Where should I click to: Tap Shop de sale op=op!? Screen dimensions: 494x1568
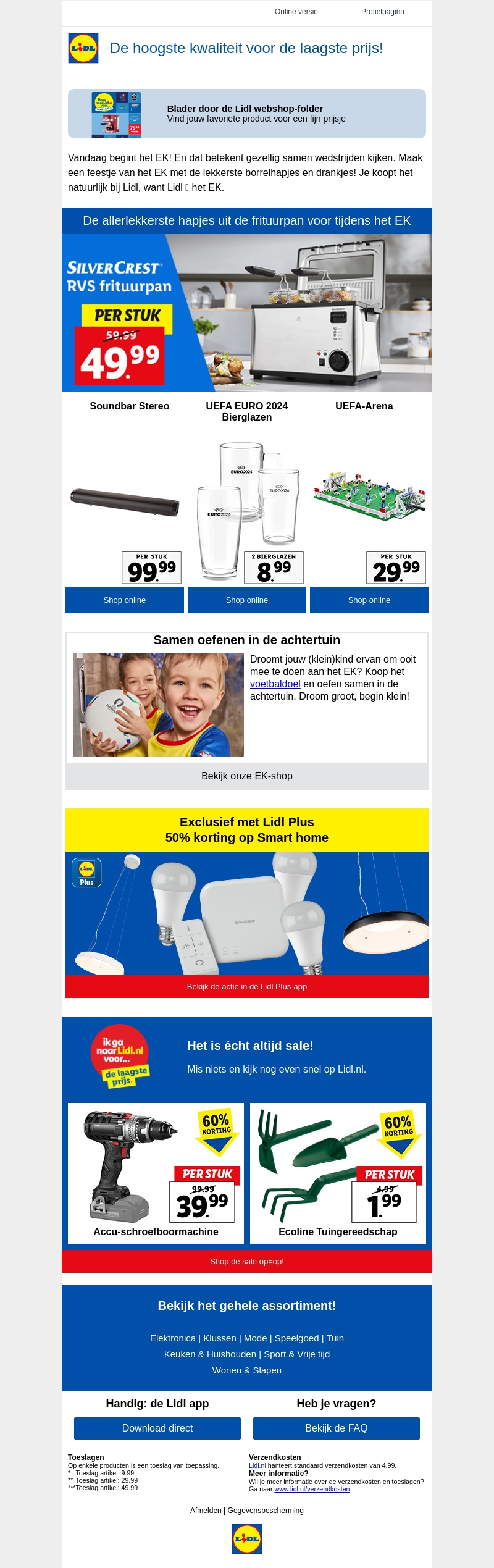pos(246,1261)
